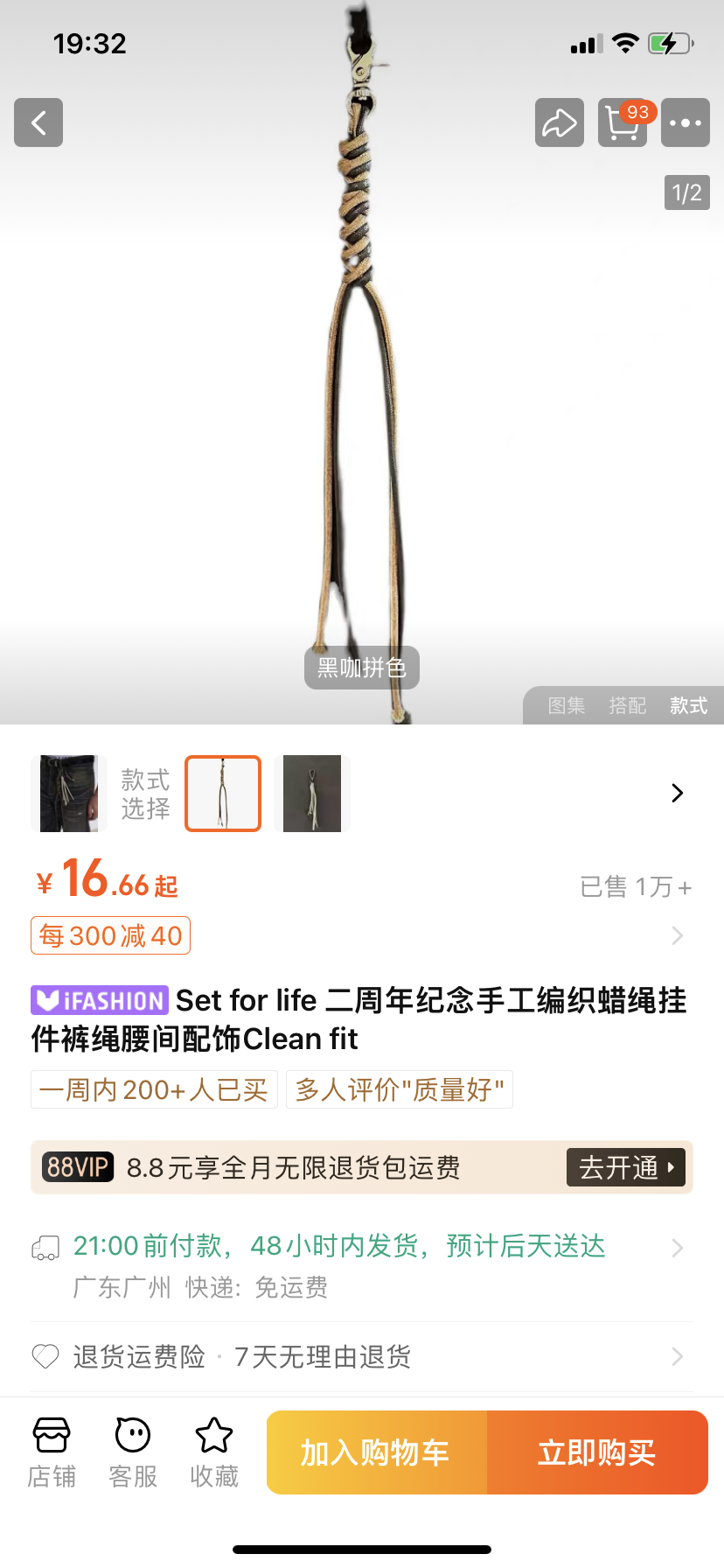Go back using the top-left arrow
724x1568 pixels.
(38, 122)
